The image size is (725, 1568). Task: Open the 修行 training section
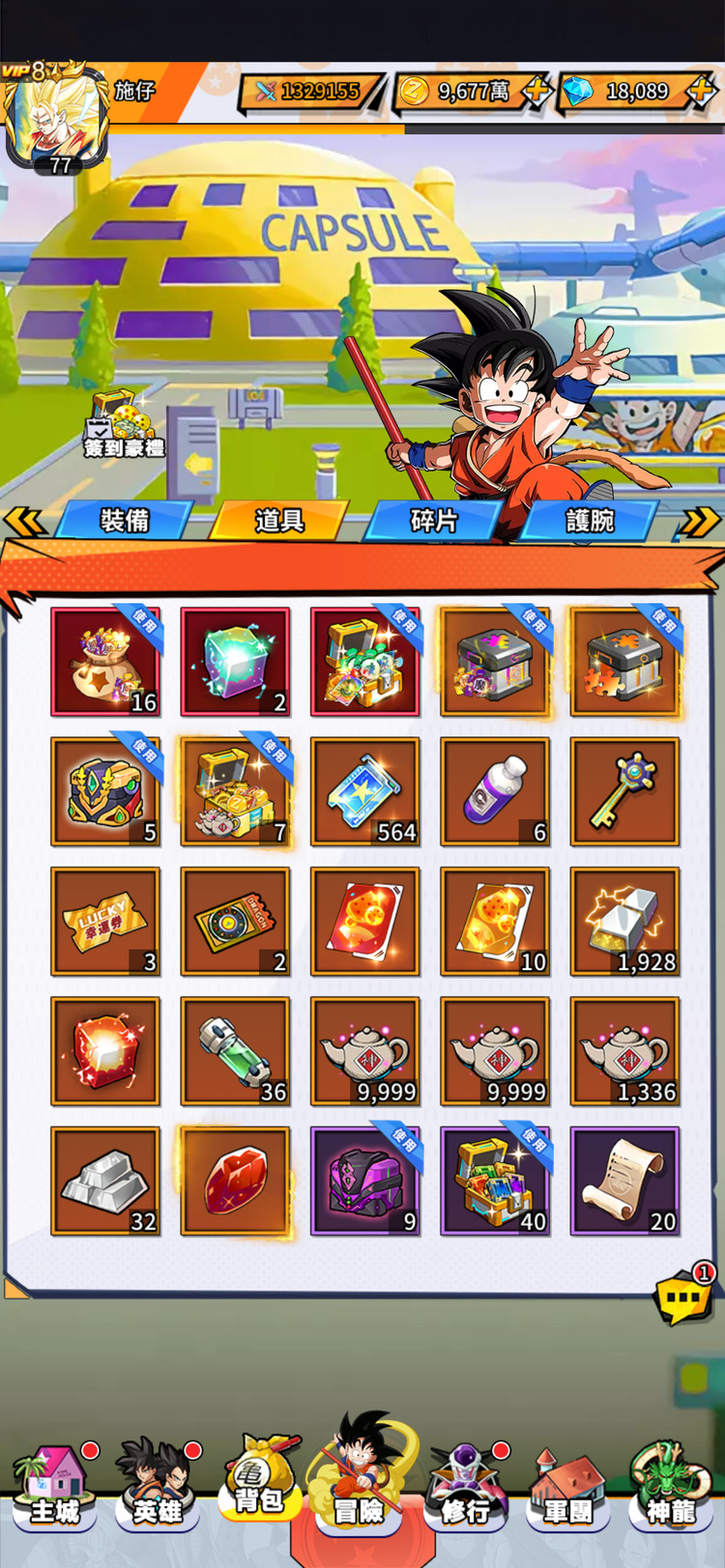(x=466, y=1488)
